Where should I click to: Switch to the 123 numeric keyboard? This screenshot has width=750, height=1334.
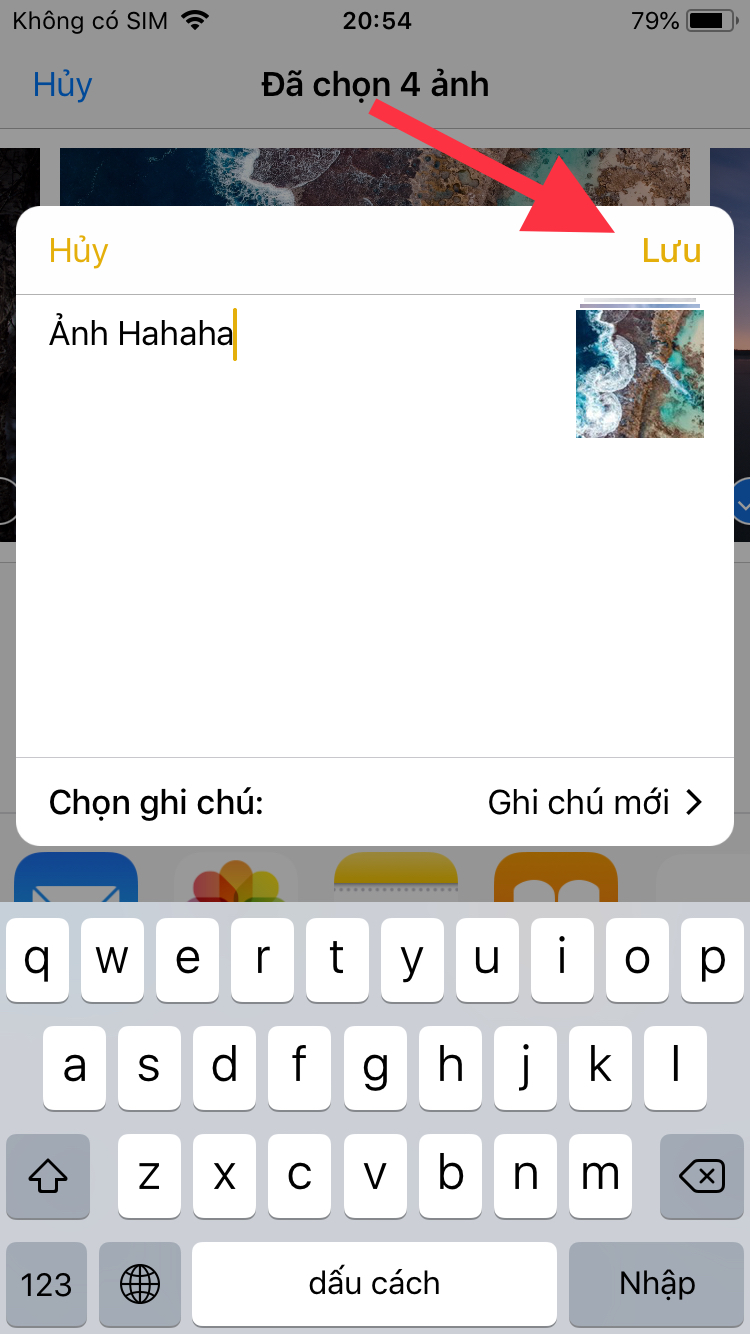click(47, 1284)
